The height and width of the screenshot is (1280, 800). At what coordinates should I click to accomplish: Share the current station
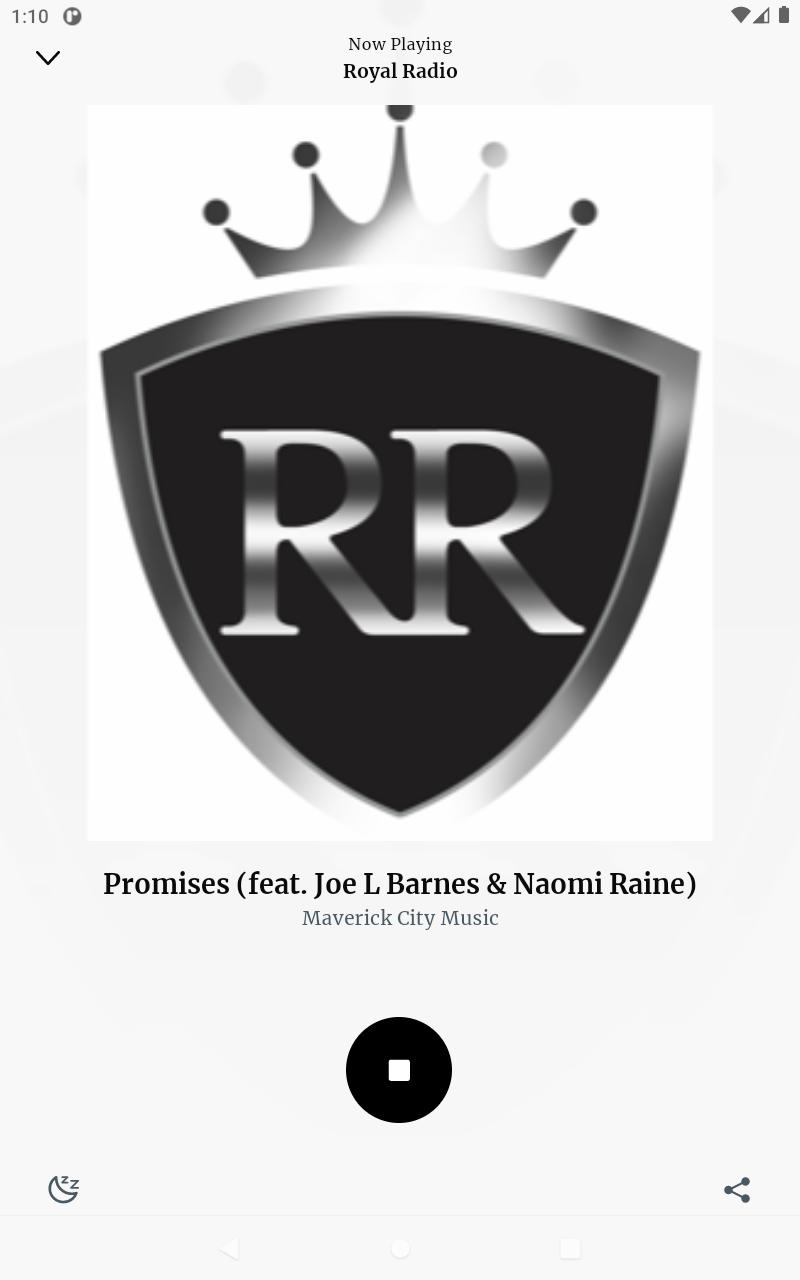pos(737,1189)
